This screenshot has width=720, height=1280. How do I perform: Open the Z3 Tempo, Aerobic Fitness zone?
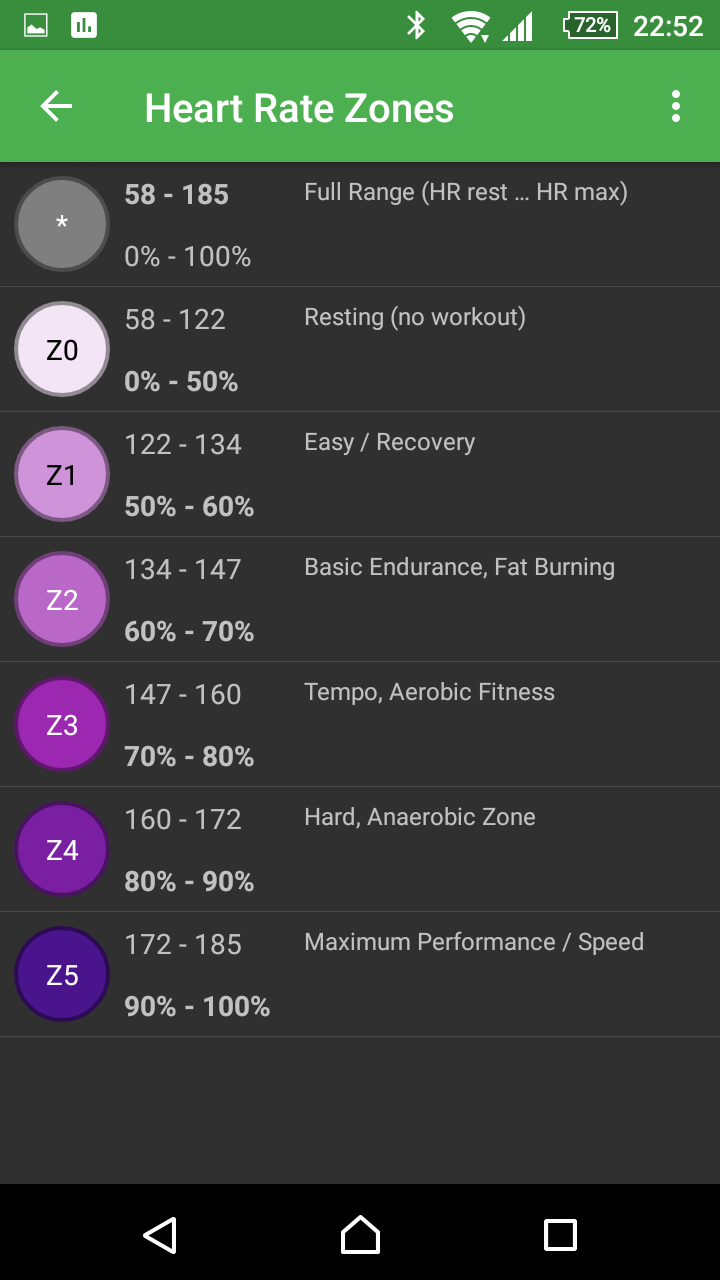(360, 725)
